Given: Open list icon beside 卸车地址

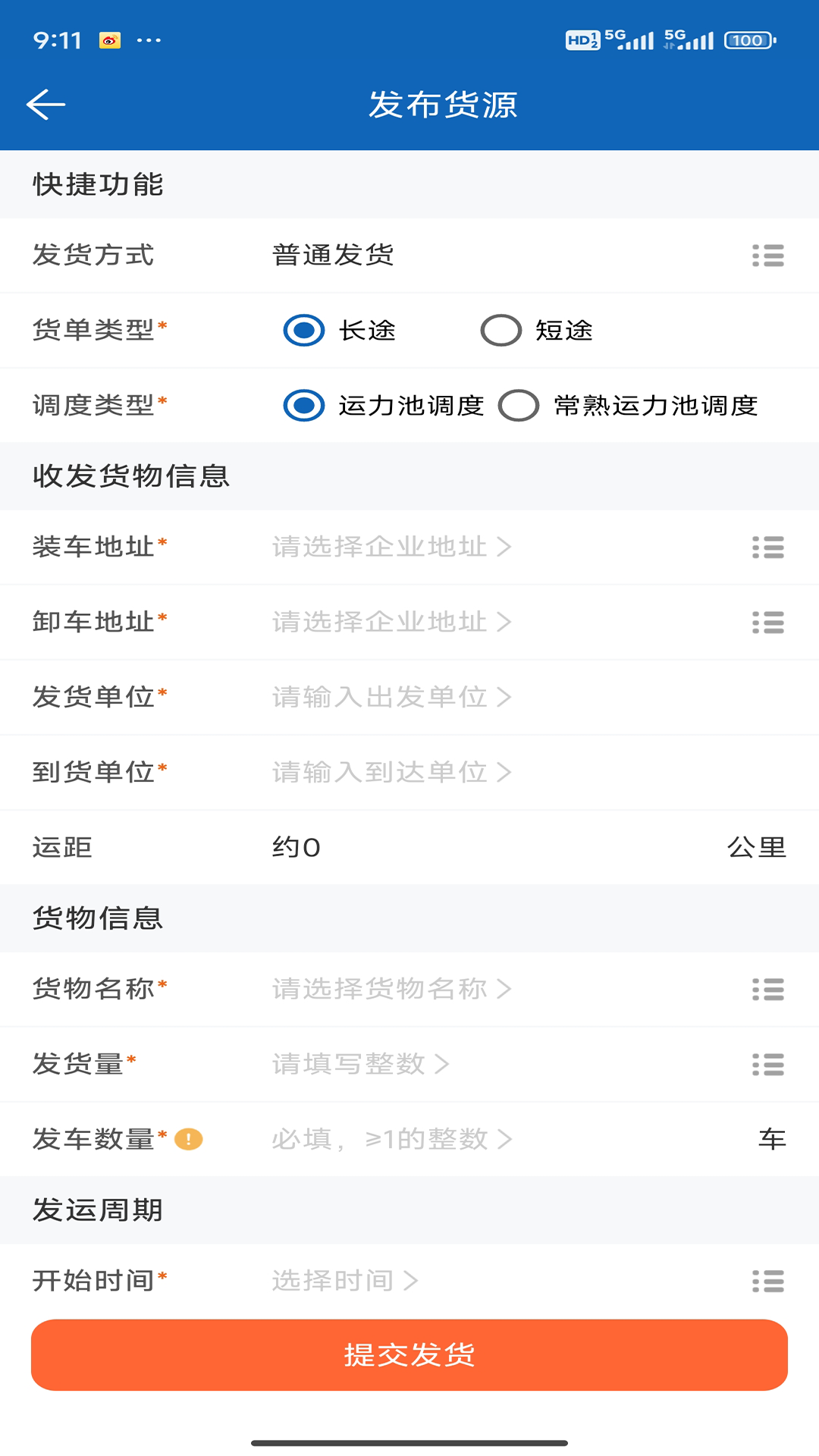Looking at the screenshot, I should pos(767,623).
